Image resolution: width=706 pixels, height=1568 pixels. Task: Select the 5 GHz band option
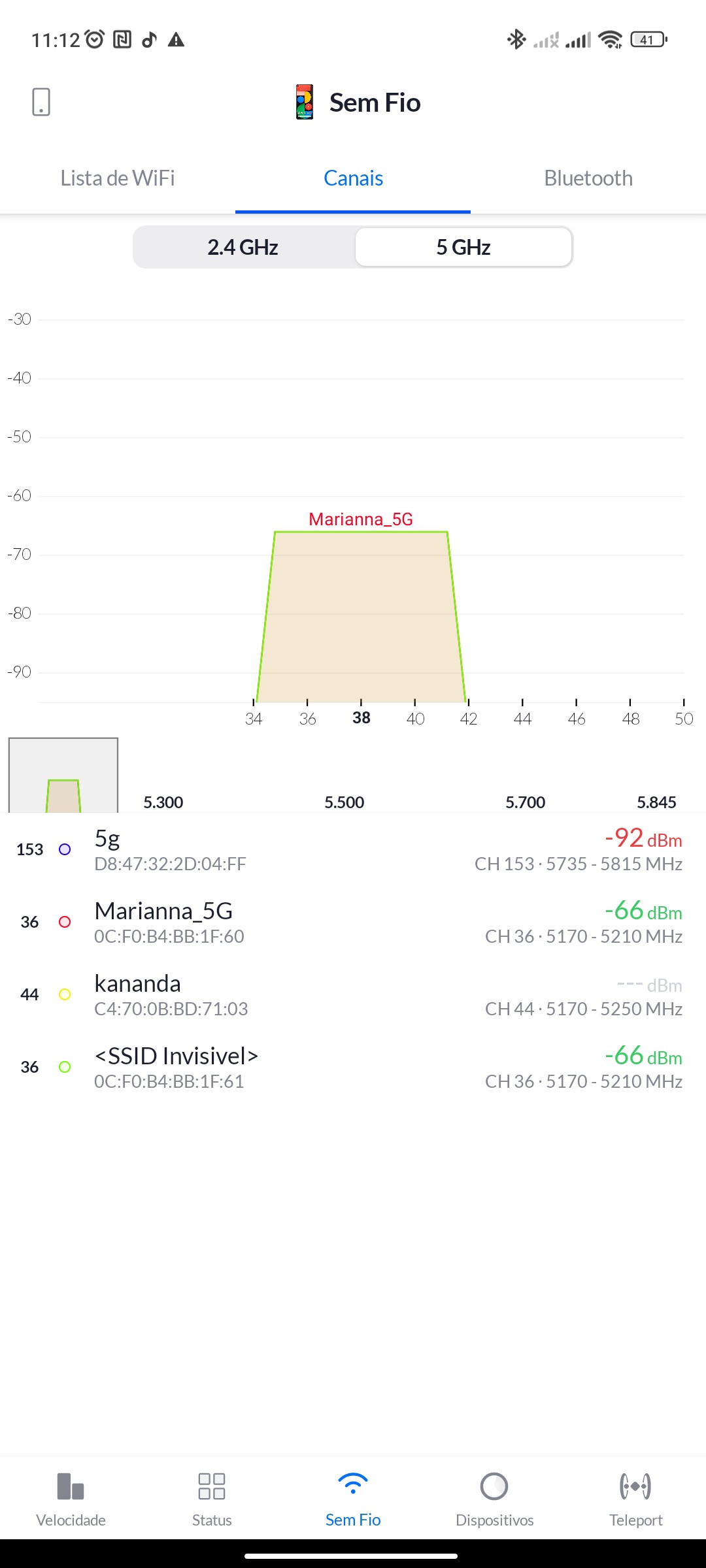[463, 248]
